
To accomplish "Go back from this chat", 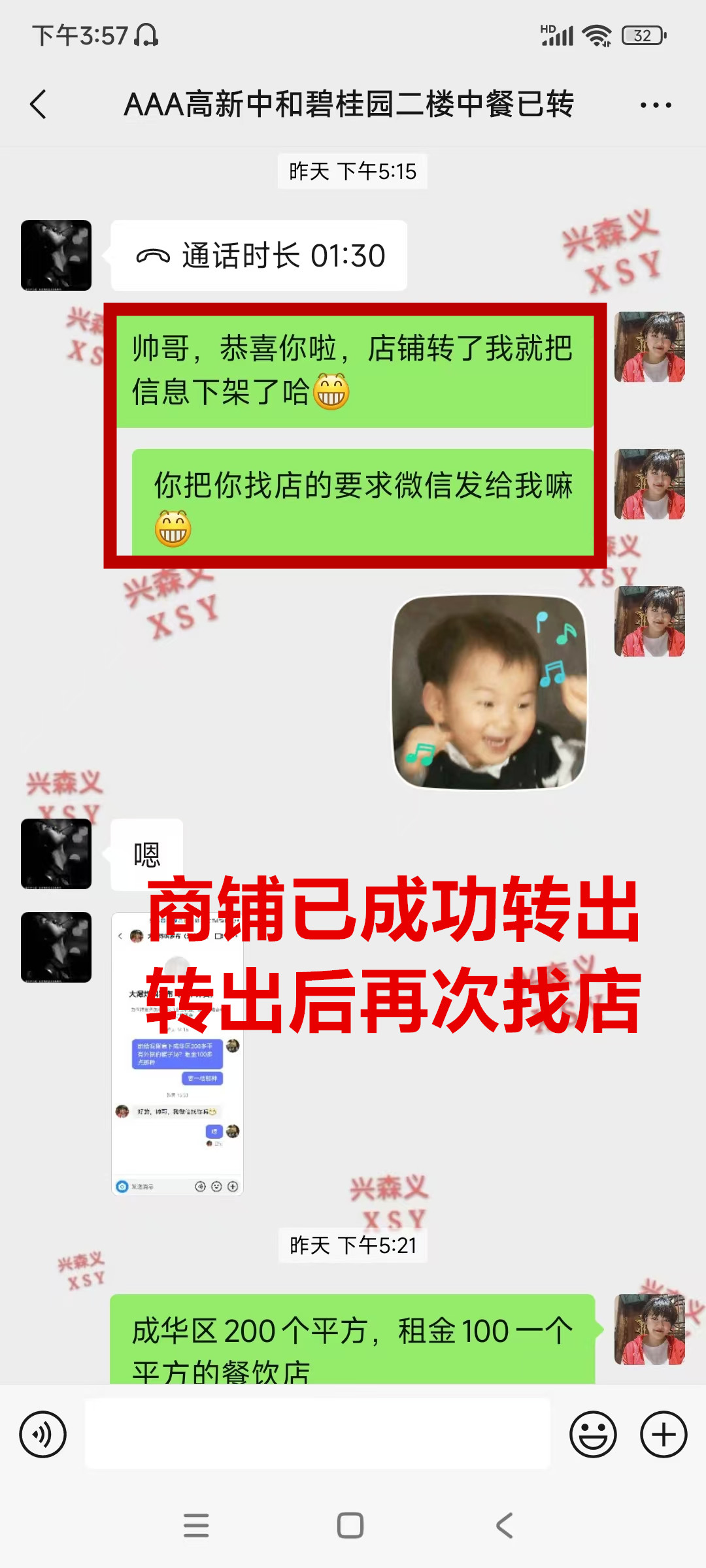I will 39,105.
